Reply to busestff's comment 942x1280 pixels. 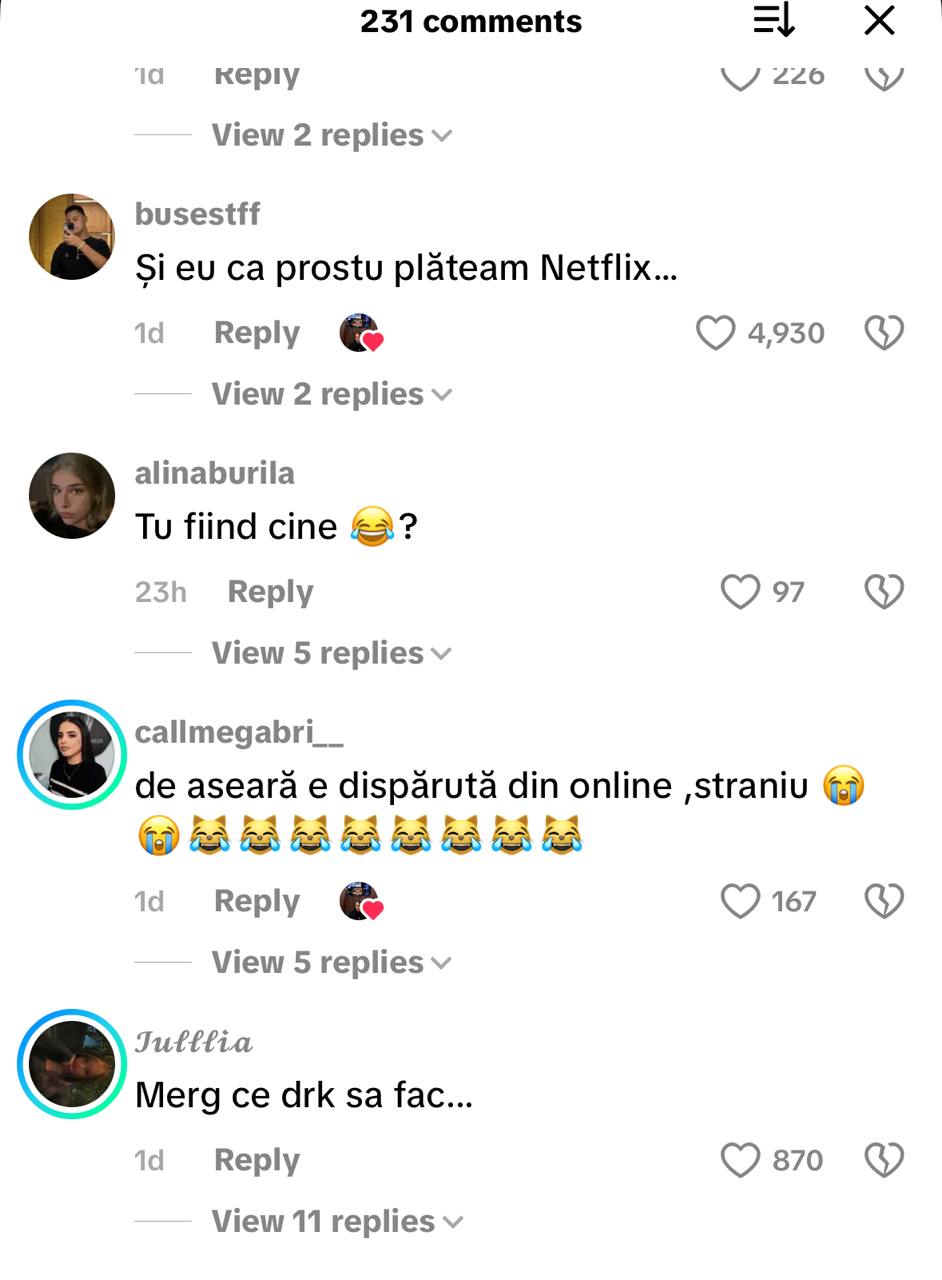257,333
